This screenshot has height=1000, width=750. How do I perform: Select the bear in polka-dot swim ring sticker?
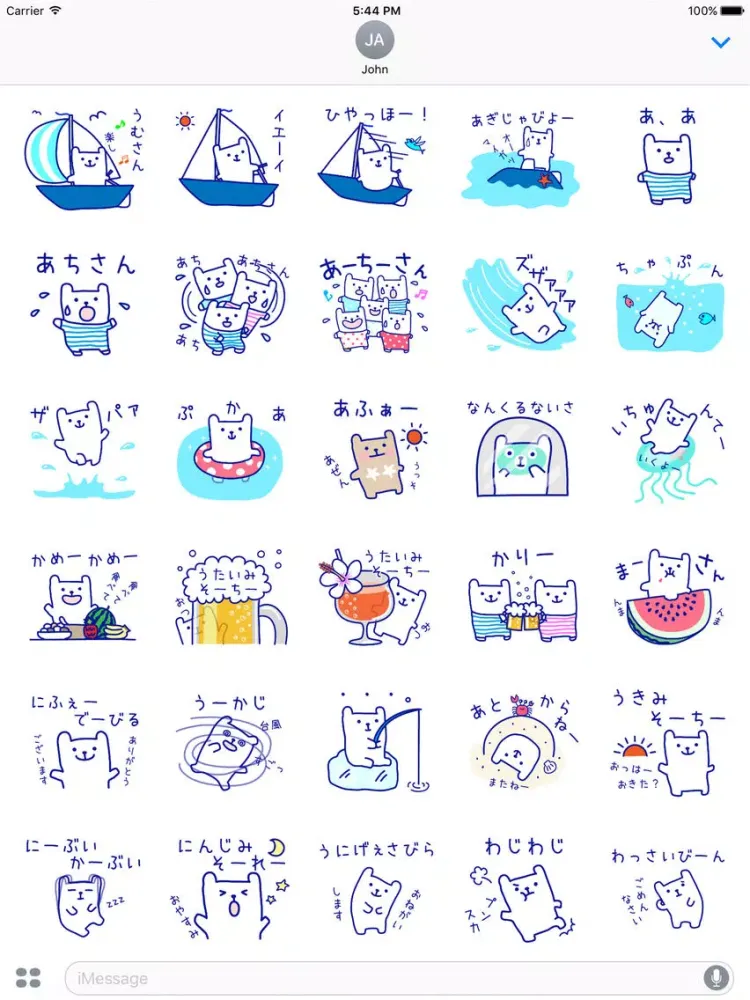230,450
